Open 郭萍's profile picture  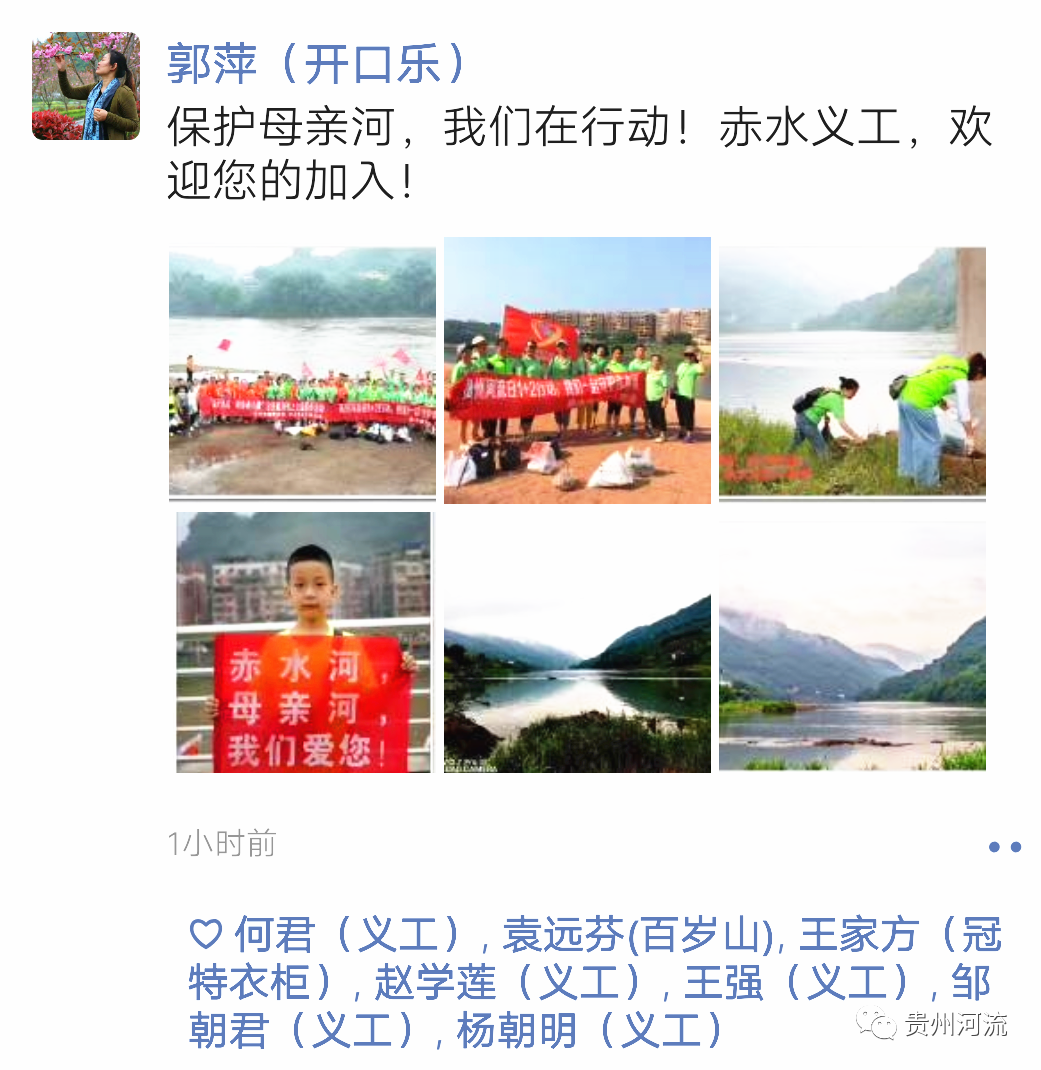(x=85, y=86)
